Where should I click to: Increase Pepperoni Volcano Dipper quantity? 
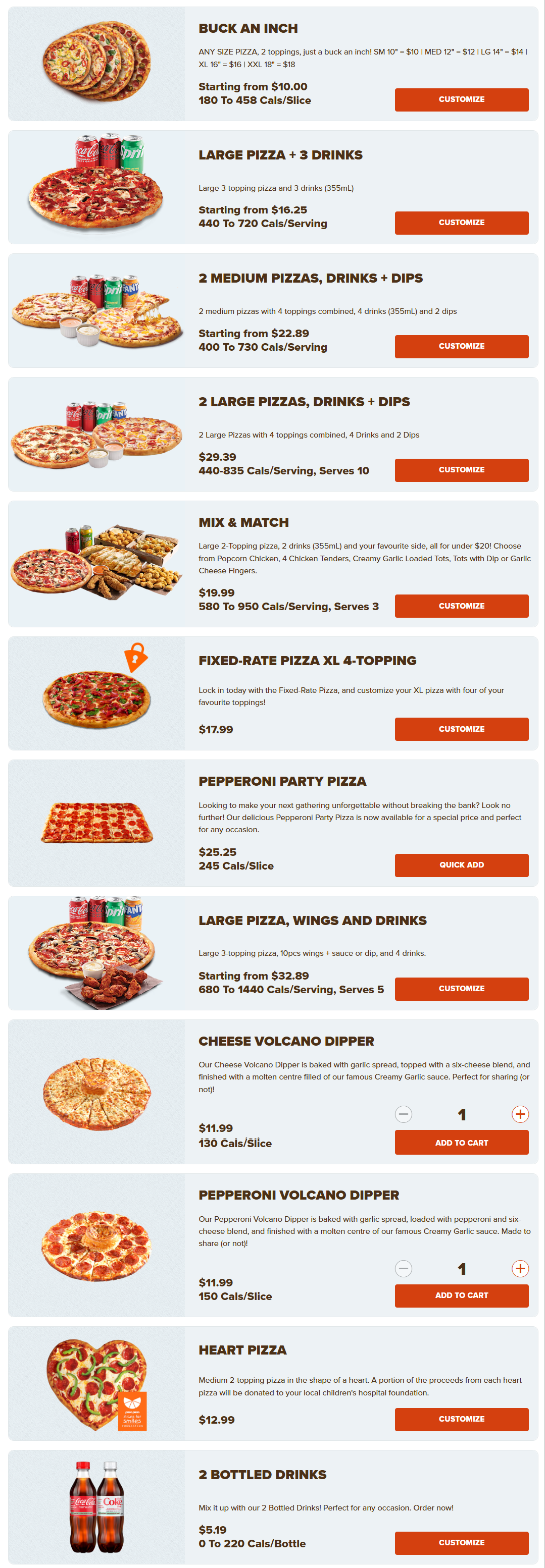520,1269
